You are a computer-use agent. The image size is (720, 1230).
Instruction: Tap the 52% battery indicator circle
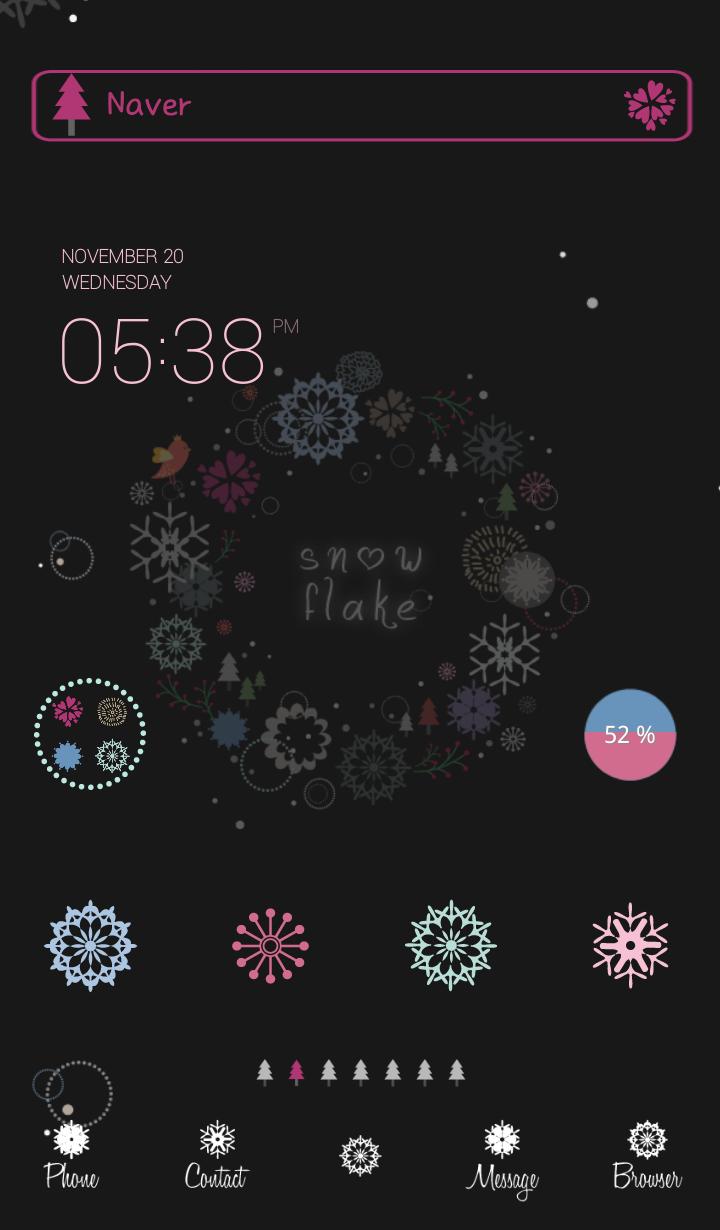630,735
